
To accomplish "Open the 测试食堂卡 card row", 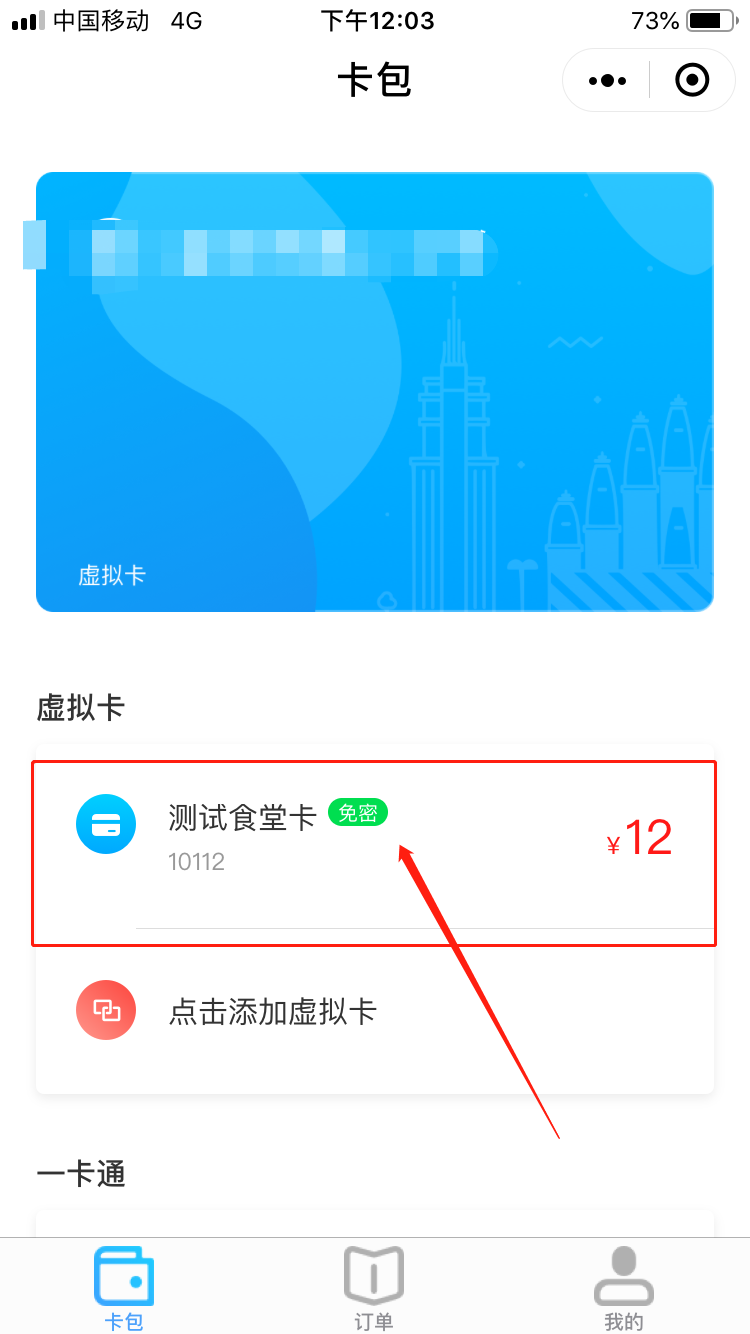I will click(x=374, y=840).
